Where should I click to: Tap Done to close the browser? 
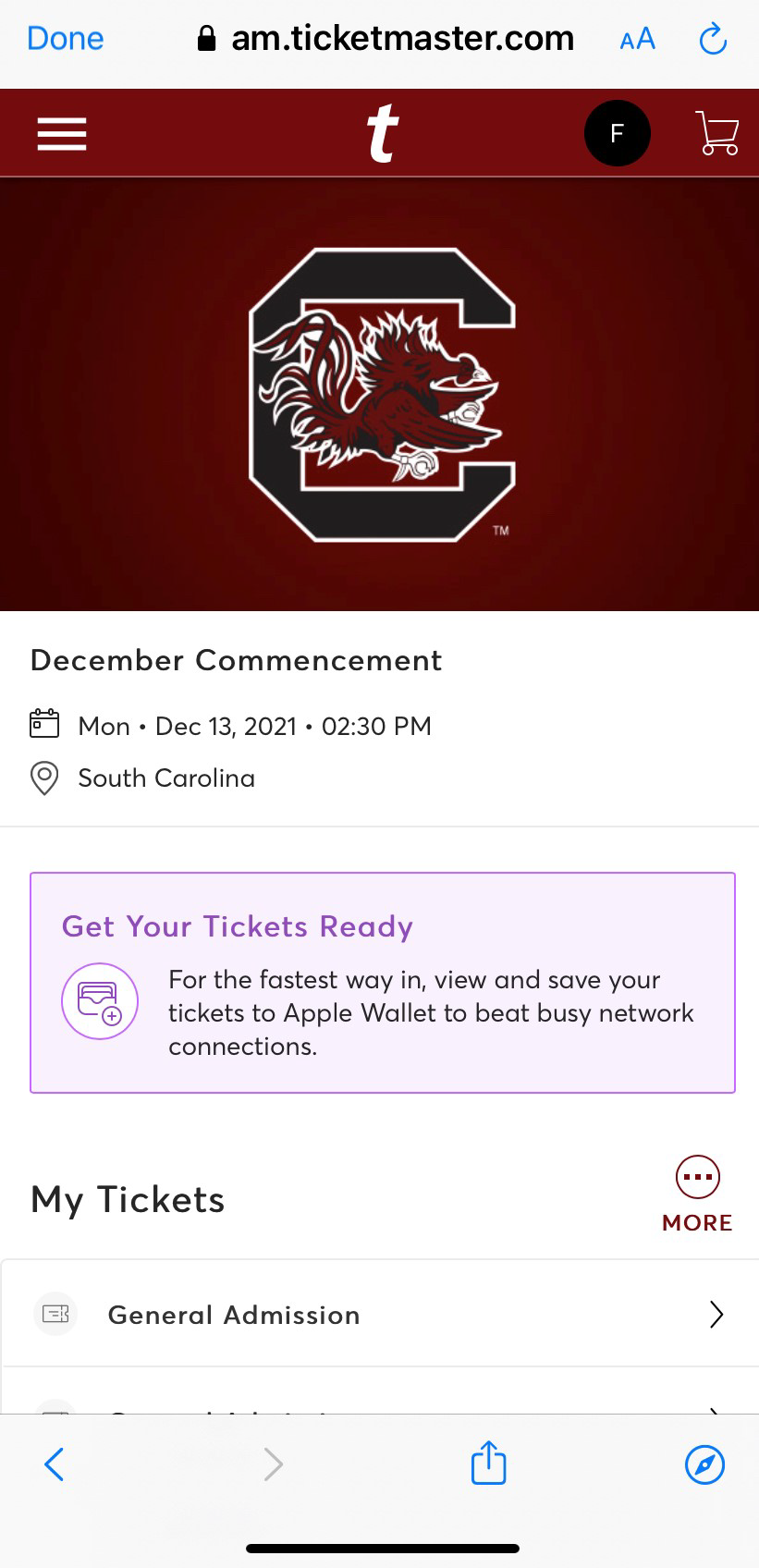65,39
